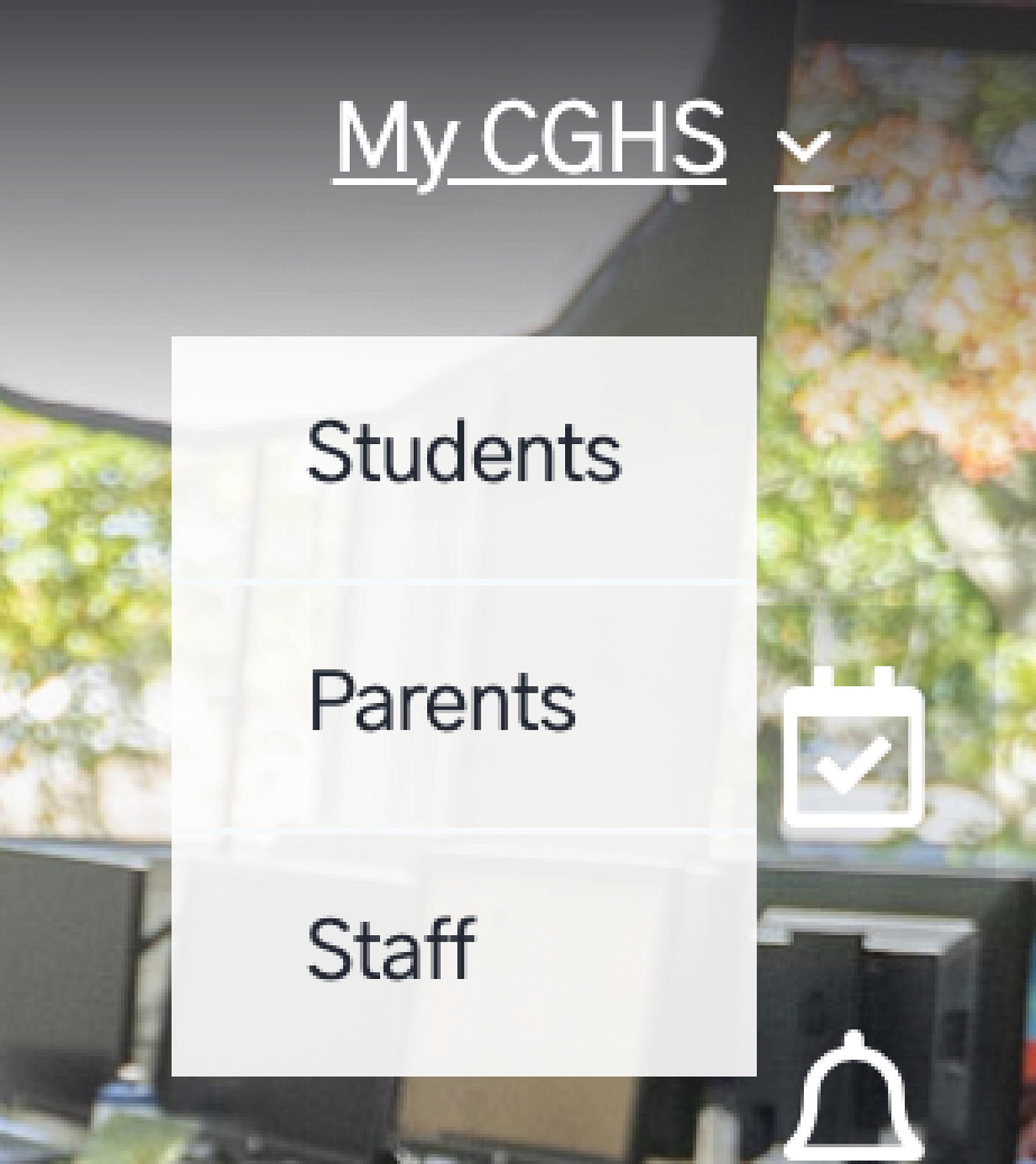This screenshot has width=1036, height=1164.
Task: Select Students from the menu
Action: (464, 454)
